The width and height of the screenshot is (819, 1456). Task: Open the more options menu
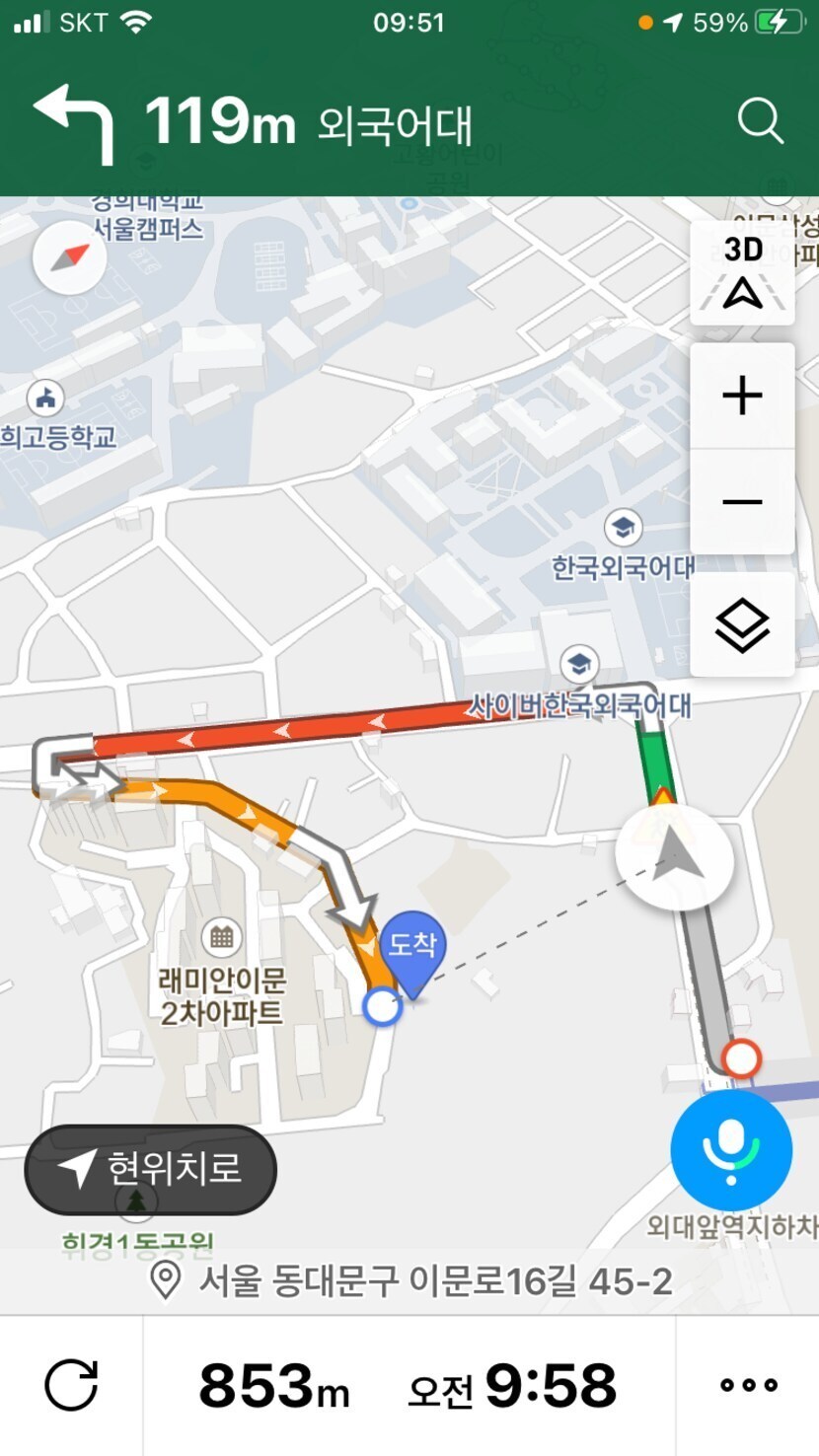point(748,1385)
